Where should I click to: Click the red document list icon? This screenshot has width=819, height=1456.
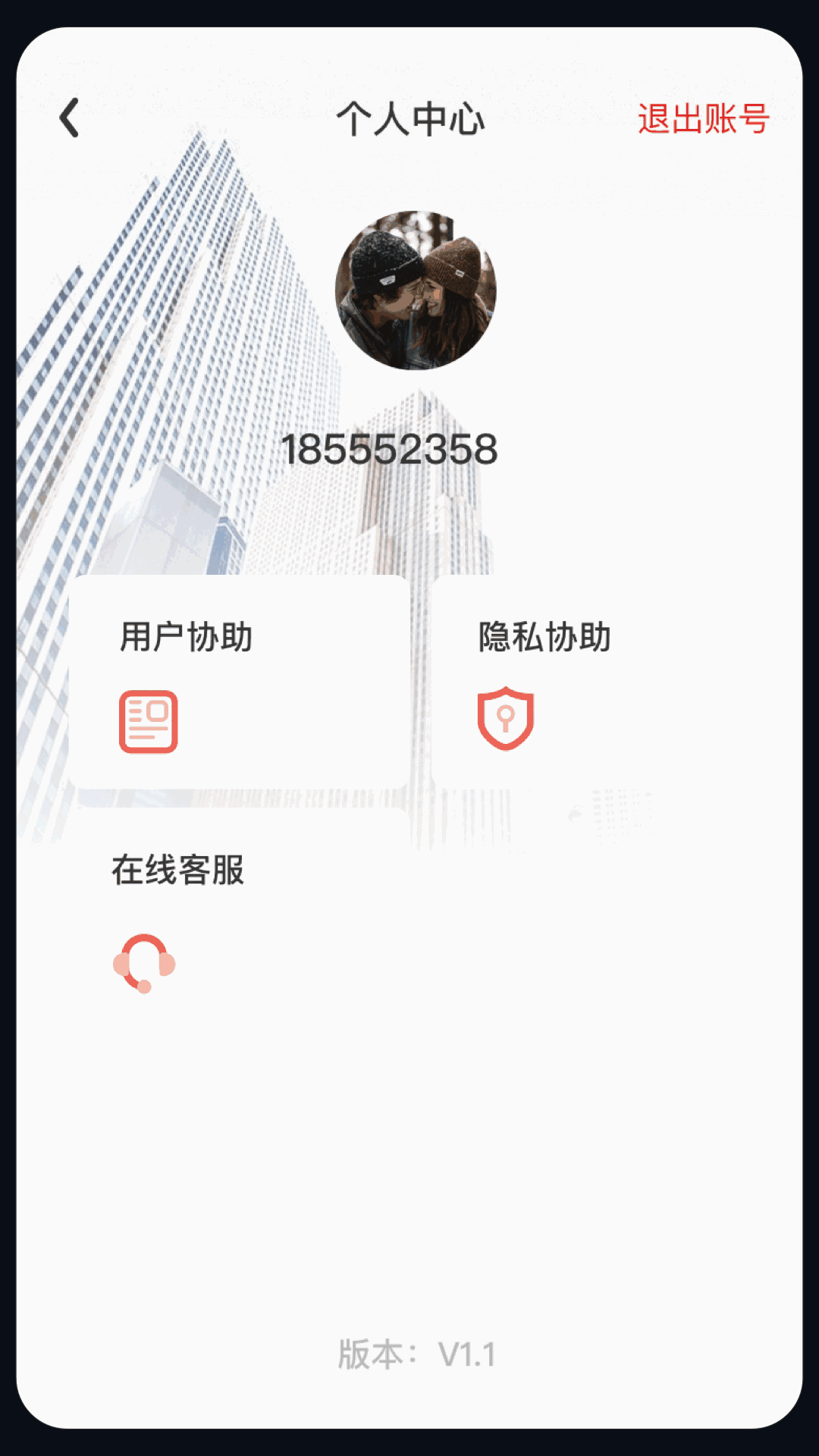pyautogui.click(x=149, y=719)
